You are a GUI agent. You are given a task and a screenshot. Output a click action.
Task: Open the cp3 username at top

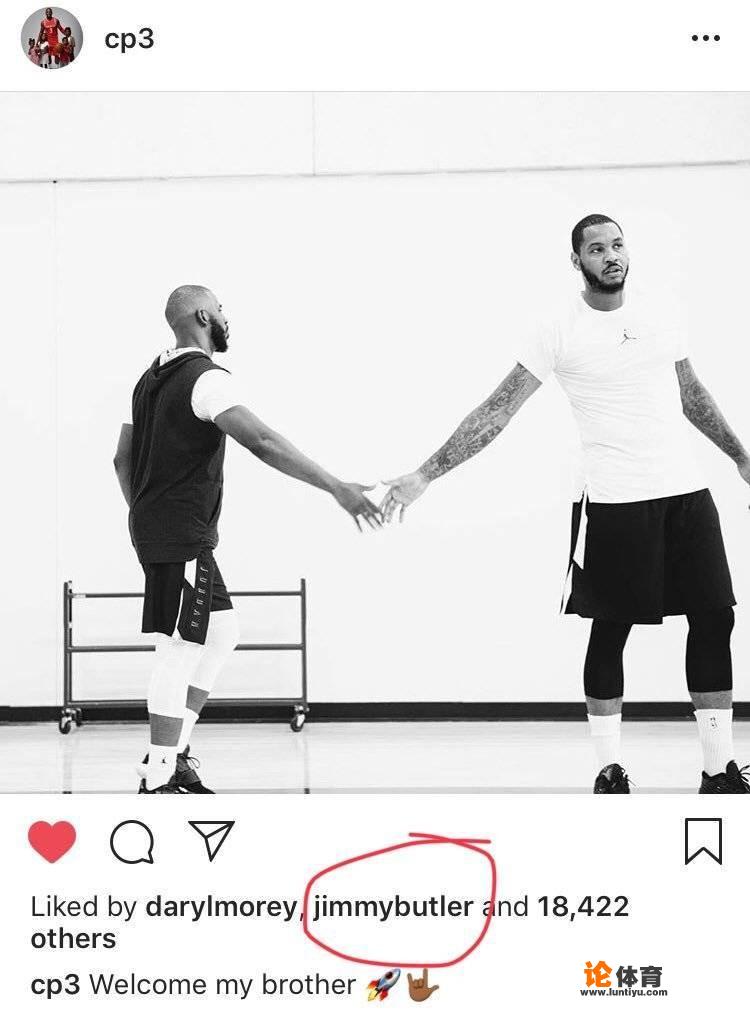click(129, 39)
